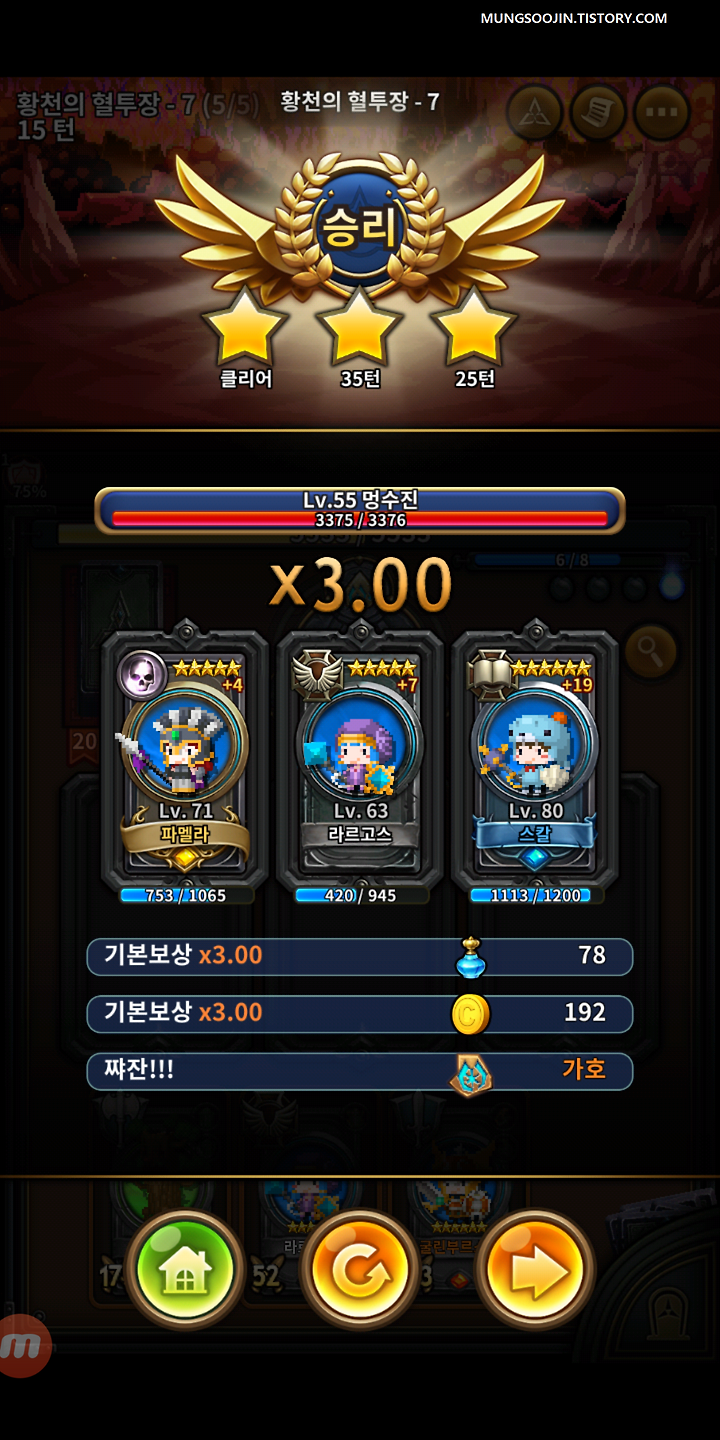Open the 라르고스 hero card
This screenshot has height=1440, width=720.
click(360, 762)
